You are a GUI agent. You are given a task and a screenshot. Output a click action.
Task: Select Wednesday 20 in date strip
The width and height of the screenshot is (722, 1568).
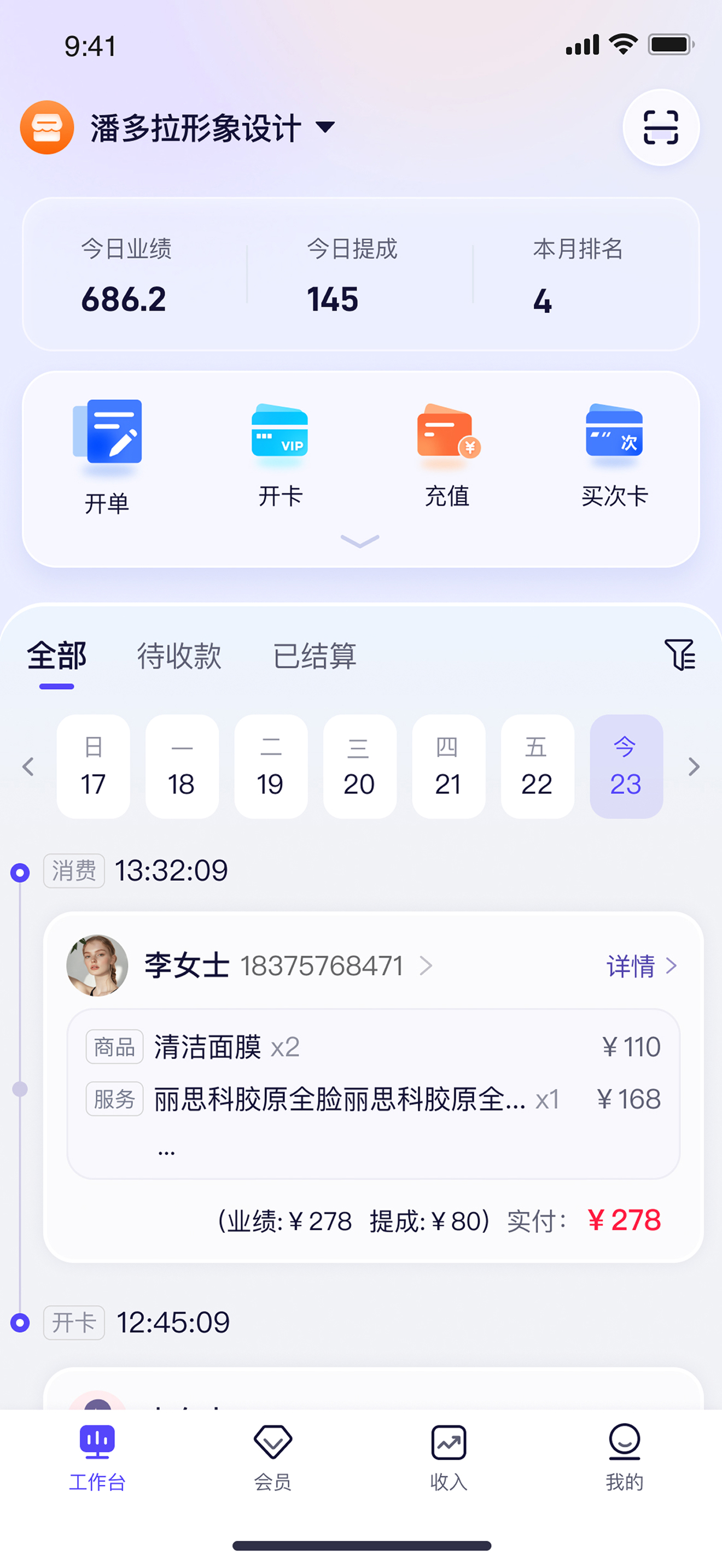pos(360,767)
